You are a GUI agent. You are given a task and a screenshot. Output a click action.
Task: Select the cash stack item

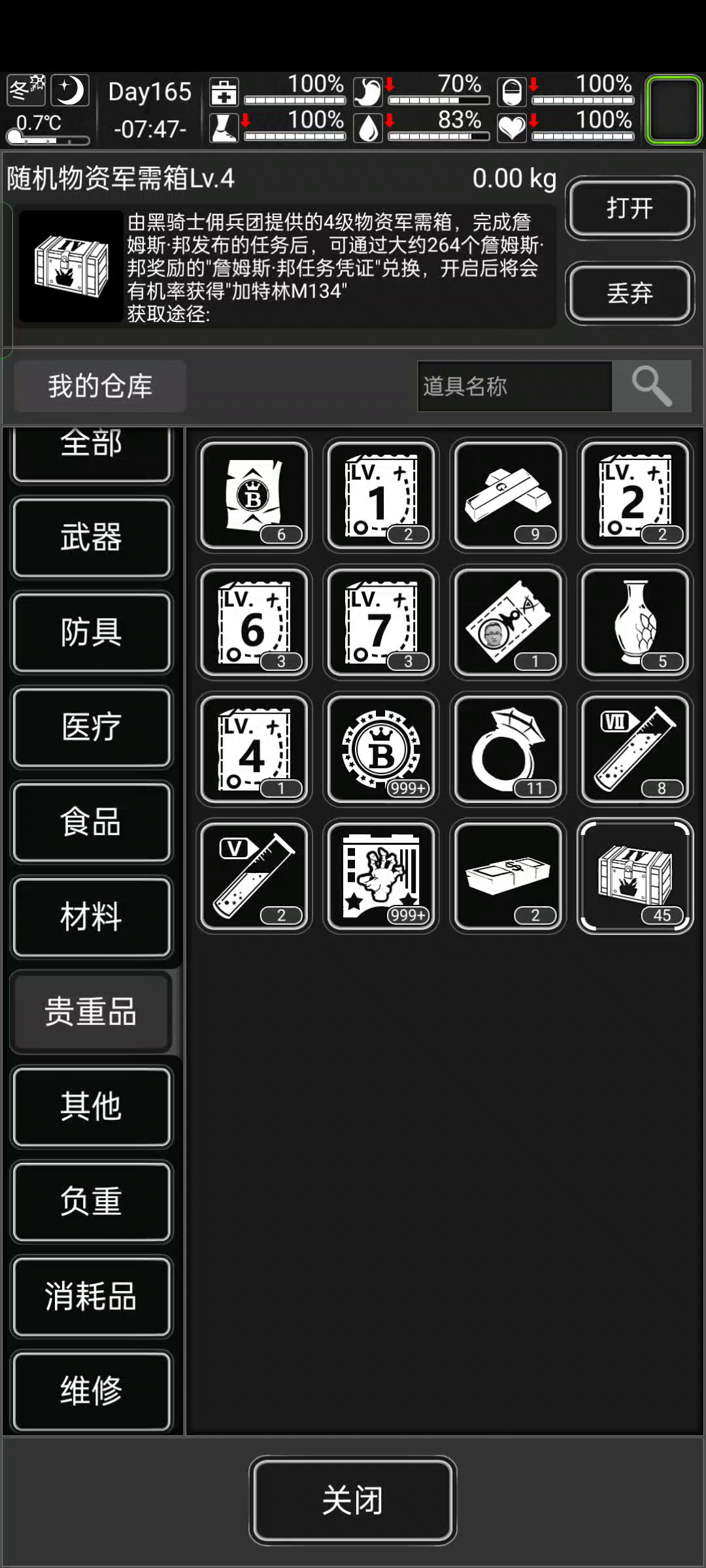pyautogui.click(x=508, y=876)
